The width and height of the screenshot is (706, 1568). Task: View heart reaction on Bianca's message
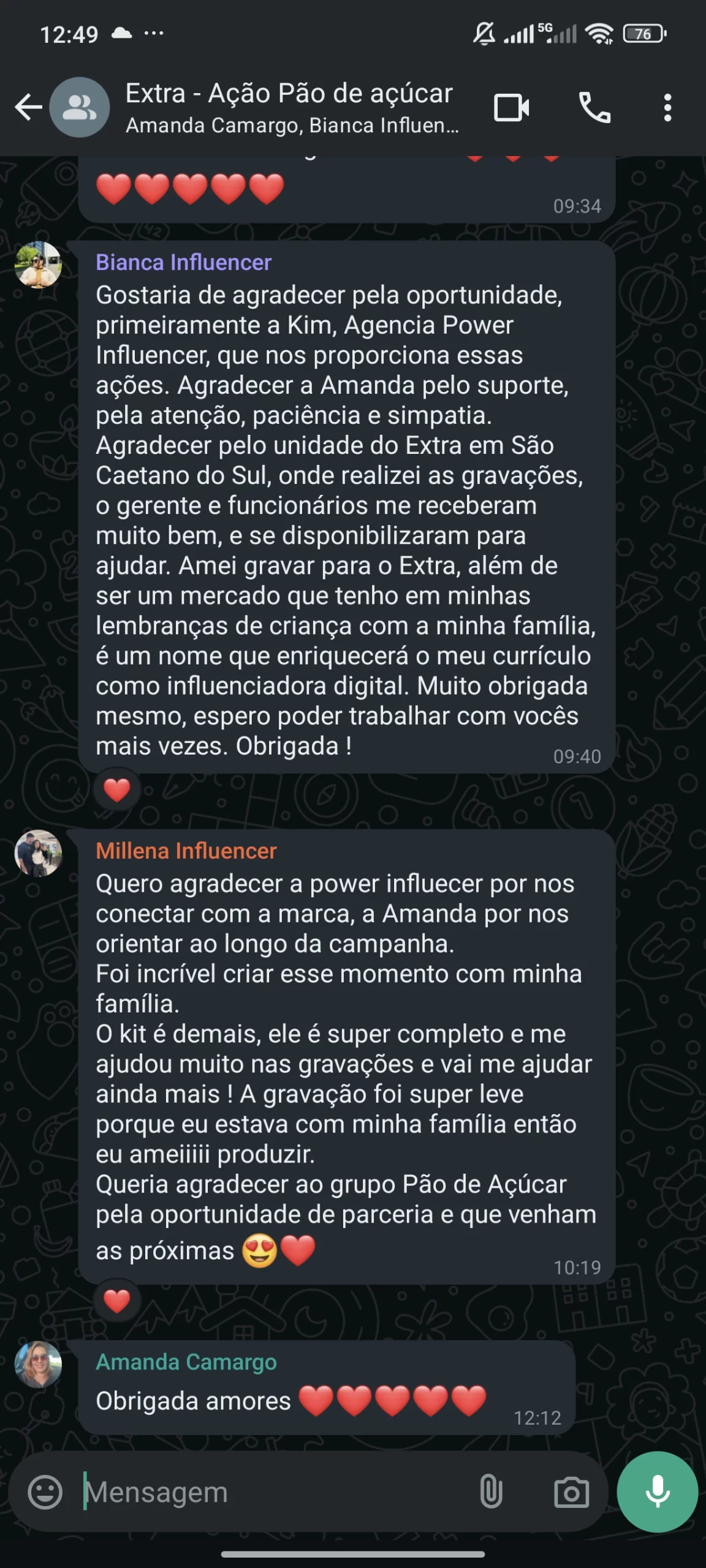click(116, 790)
